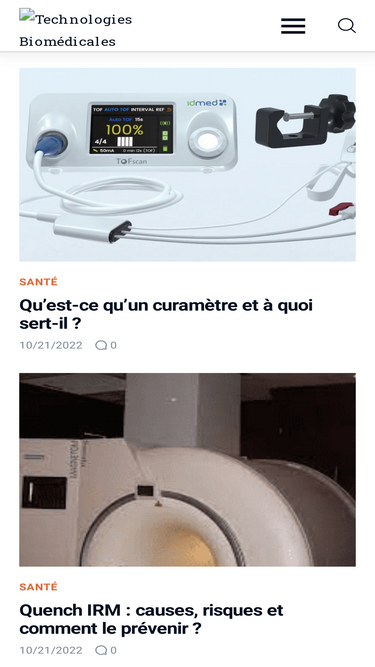View comments on the Quench IRM article

[106, 650]
